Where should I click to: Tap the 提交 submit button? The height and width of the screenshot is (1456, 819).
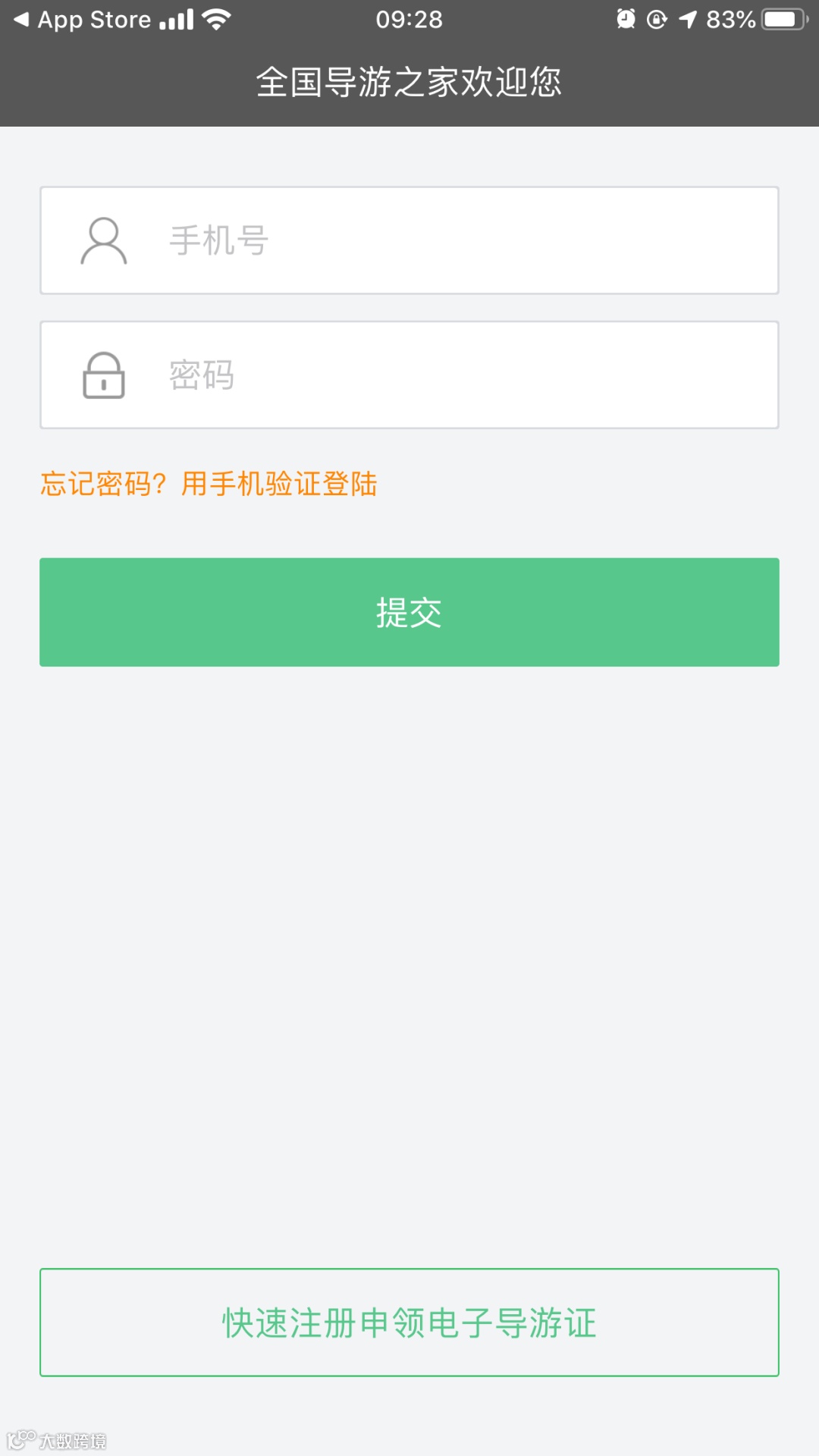pos(409,613)
